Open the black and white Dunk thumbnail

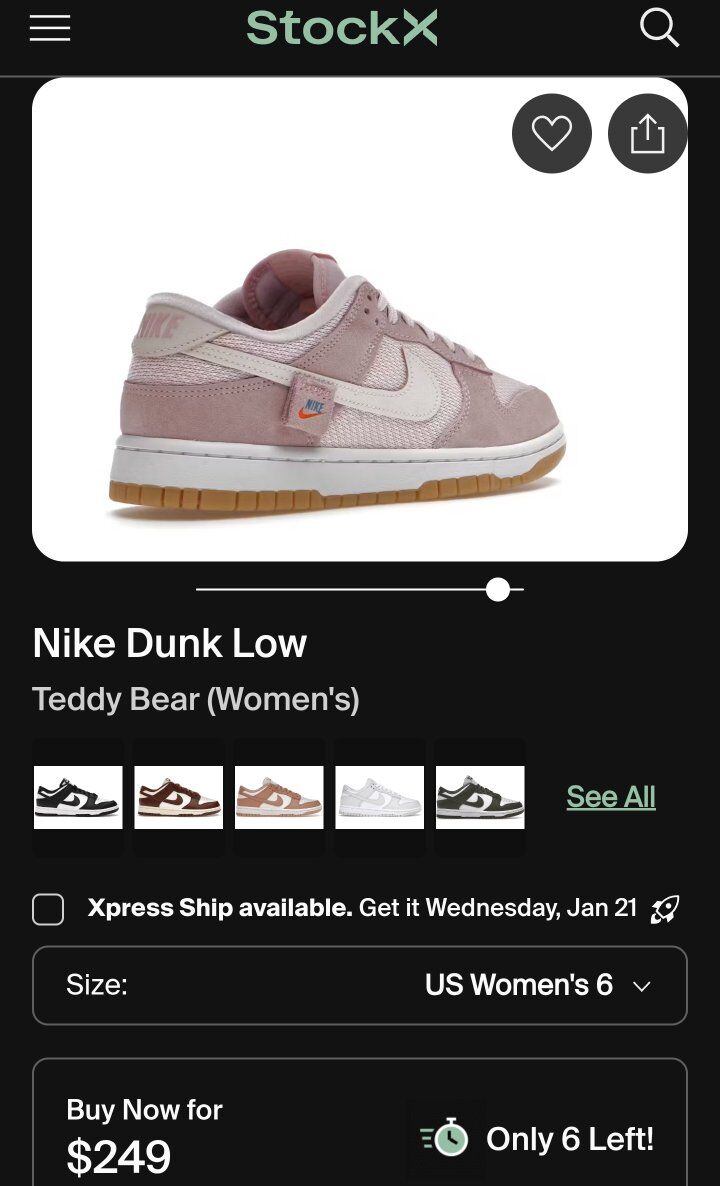click(78, 797)
